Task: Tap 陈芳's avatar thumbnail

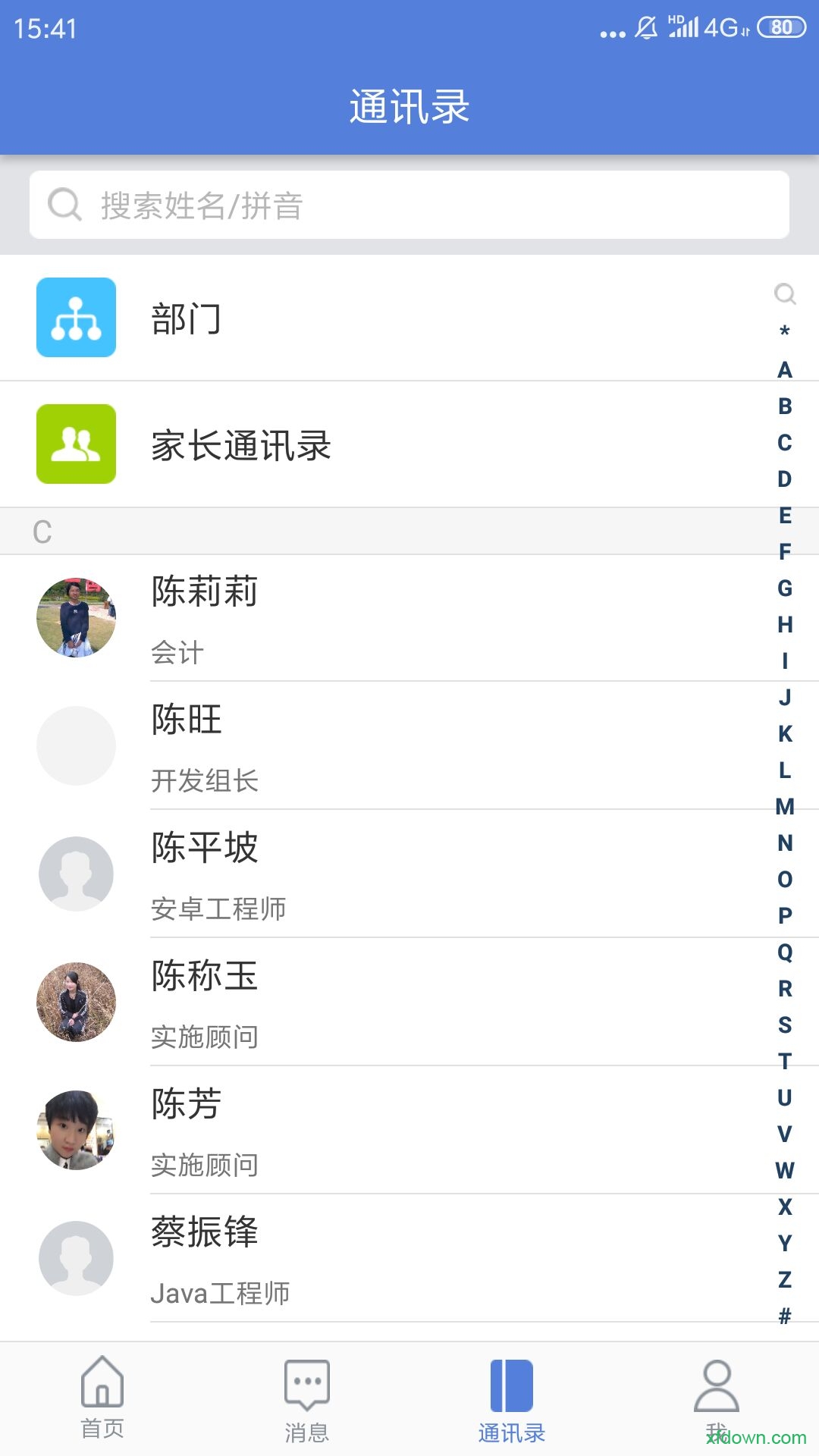Action: [76, 1130]
